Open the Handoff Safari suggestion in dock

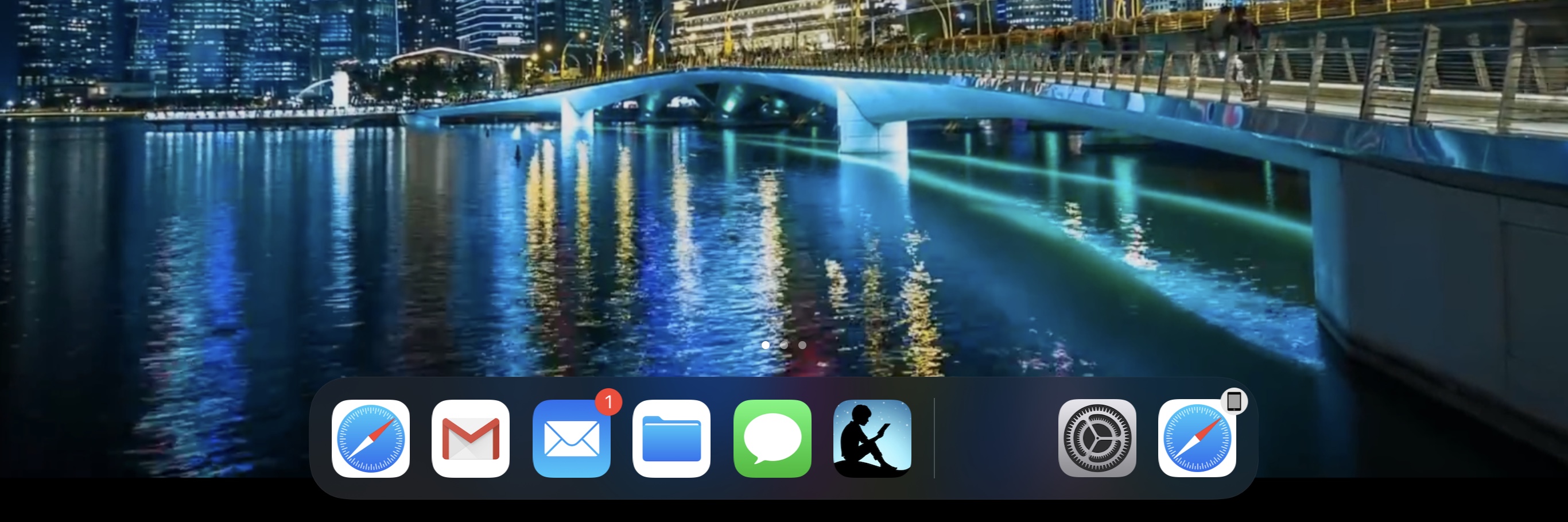click(1197, 438)
